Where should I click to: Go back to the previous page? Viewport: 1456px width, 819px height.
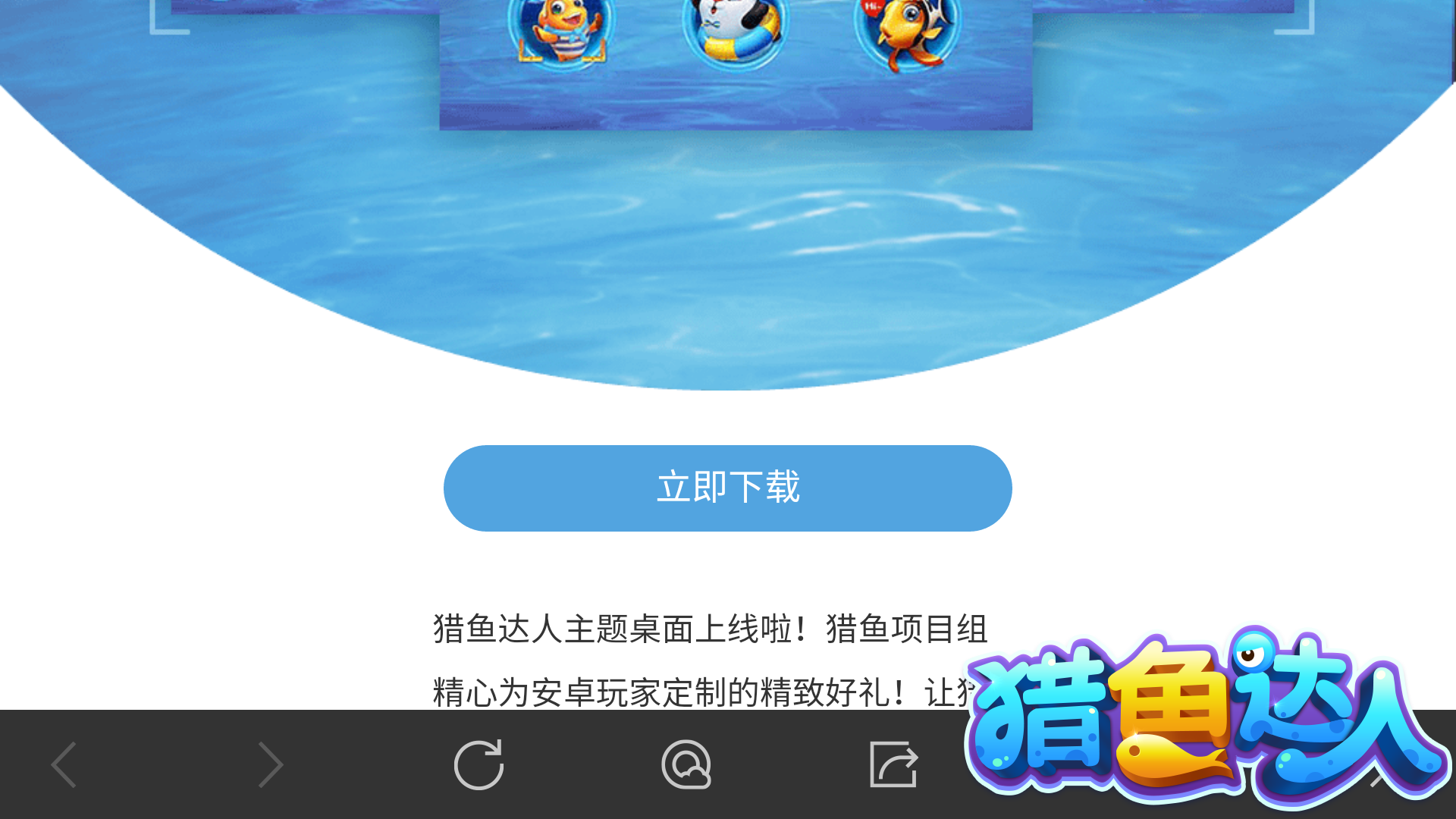64,764
